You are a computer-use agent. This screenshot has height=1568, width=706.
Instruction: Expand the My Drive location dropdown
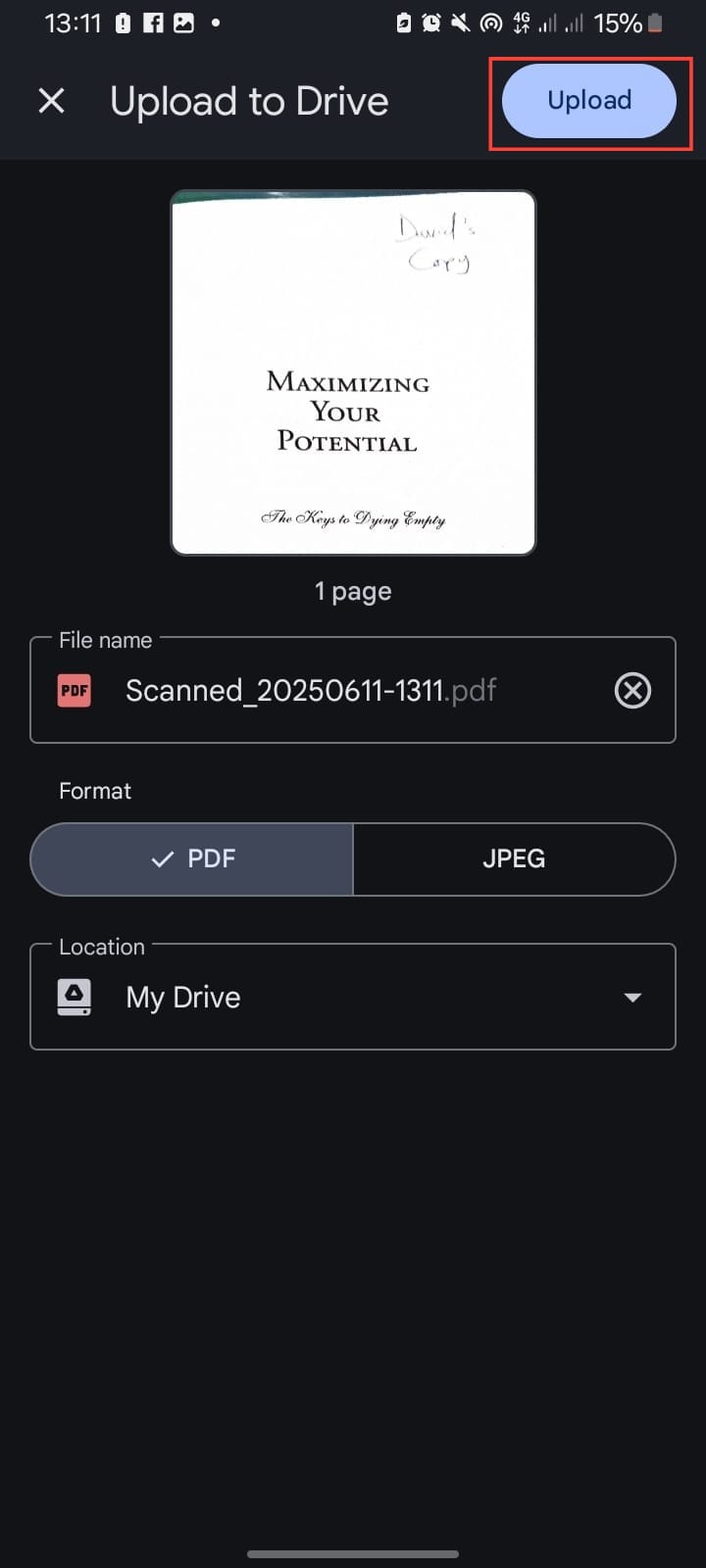[x=632, y=998]
